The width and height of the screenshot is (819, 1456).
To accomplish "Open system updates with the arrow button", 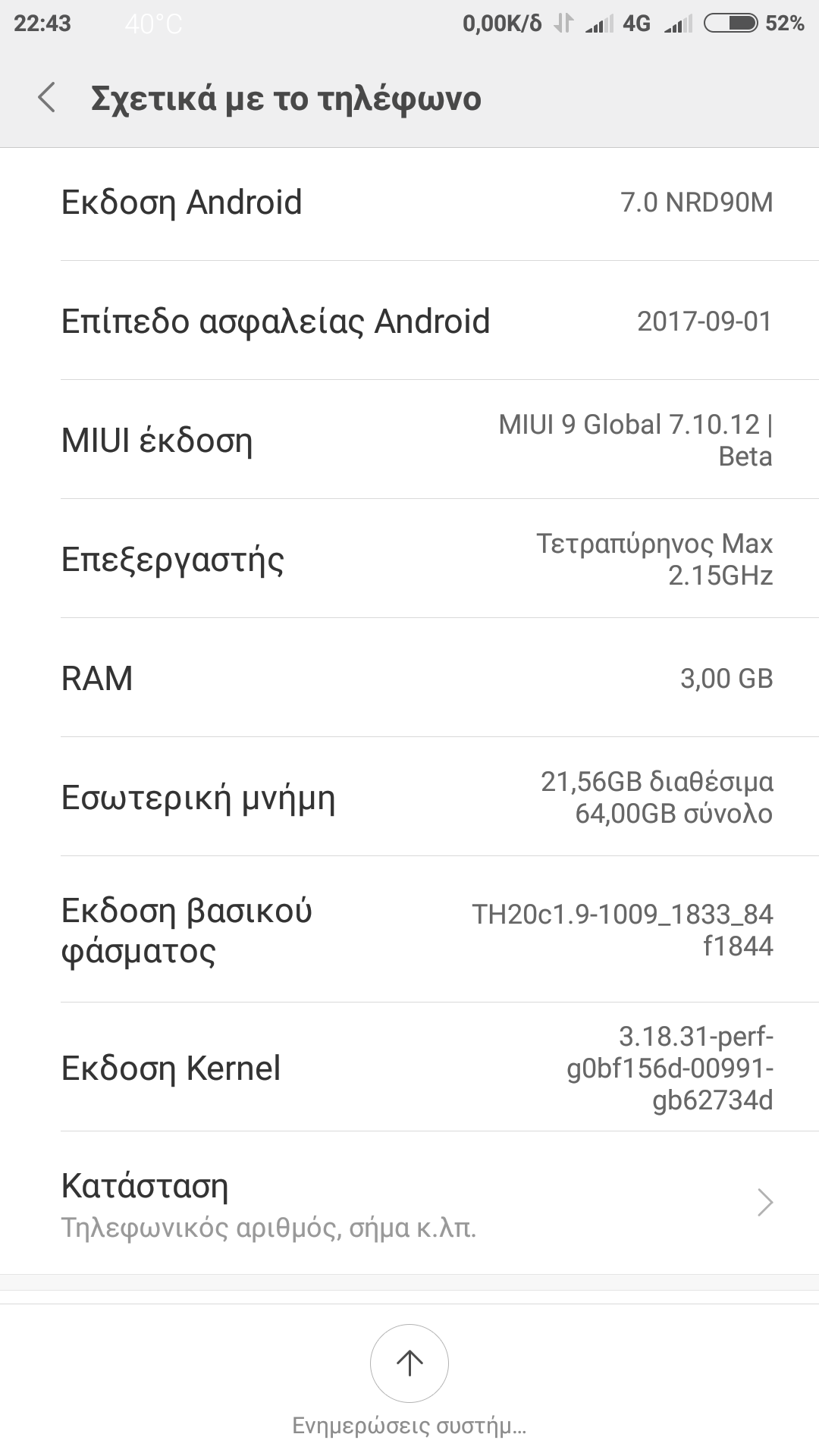I will coord(409,1363).
